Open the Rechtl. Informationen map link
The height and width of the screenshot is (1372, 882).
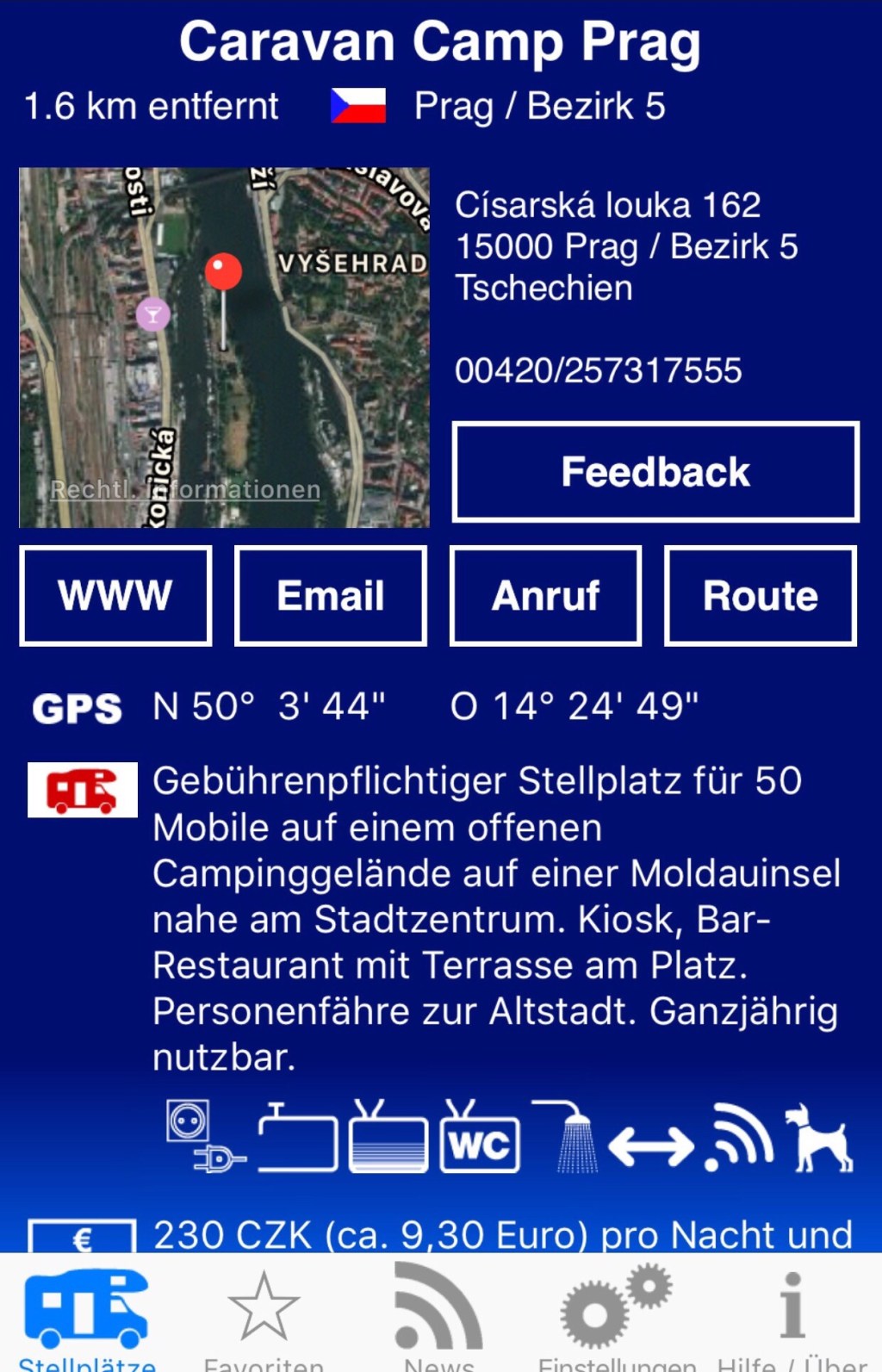click(x=185, y=489)
